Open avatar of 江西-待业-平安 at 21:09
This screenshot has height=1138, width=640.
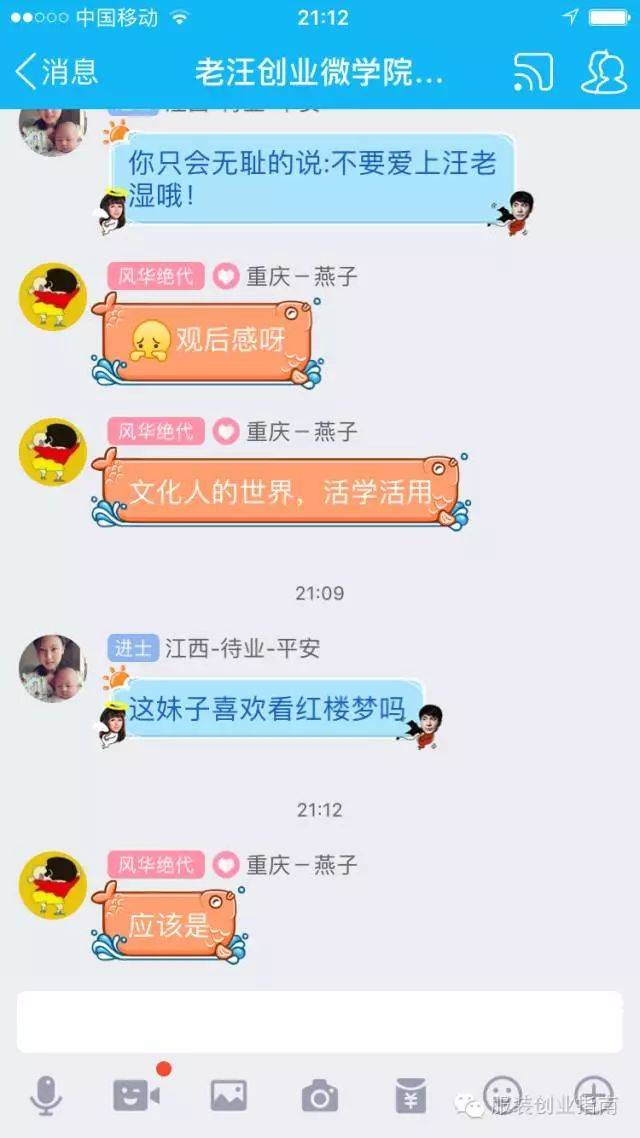point(52,668)
